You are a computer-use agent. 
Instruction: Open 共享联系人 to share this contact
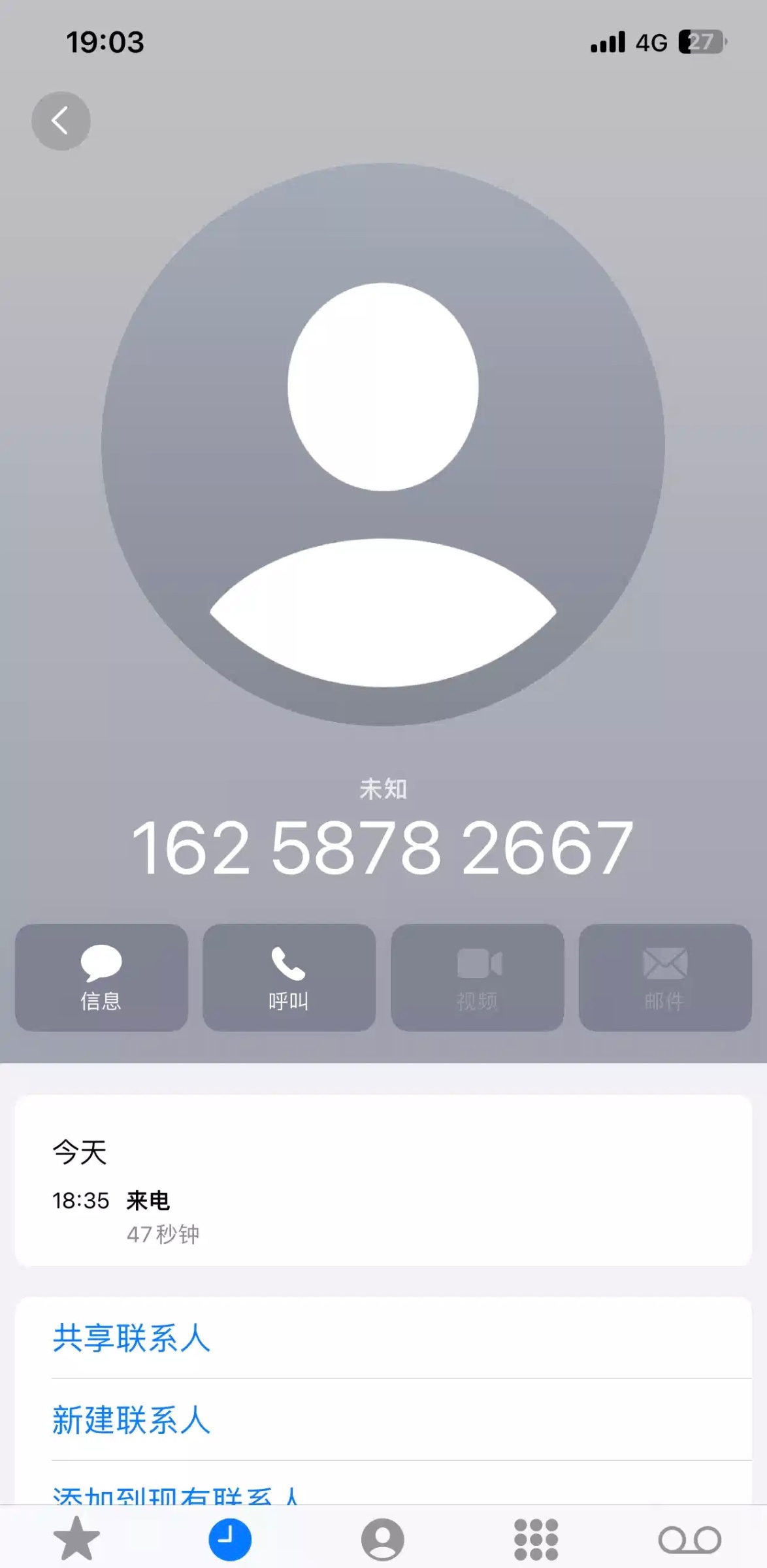[x=131, y=1337]
